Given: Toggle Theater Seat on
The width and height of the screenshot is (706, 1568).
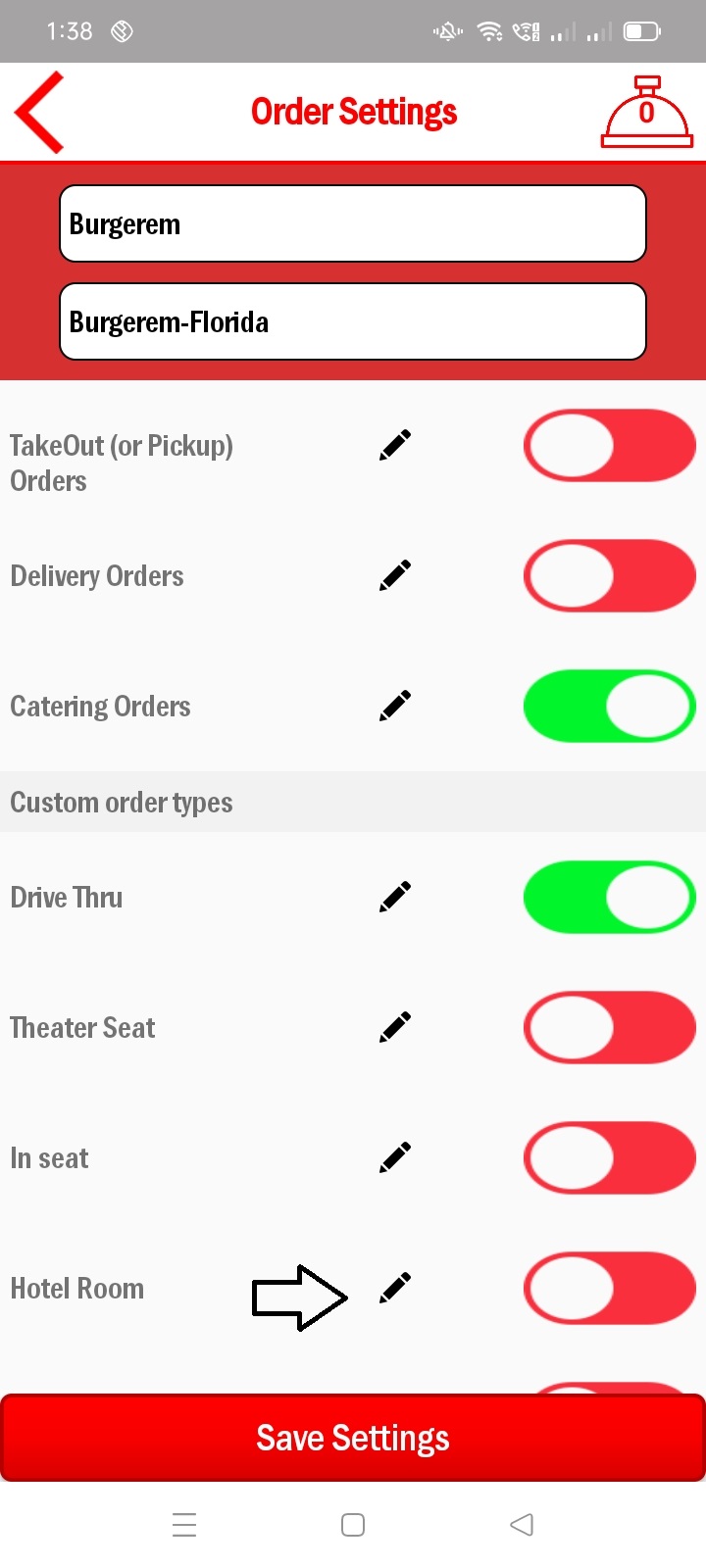Looking at the screenshot, I should tap(609, 1027).
